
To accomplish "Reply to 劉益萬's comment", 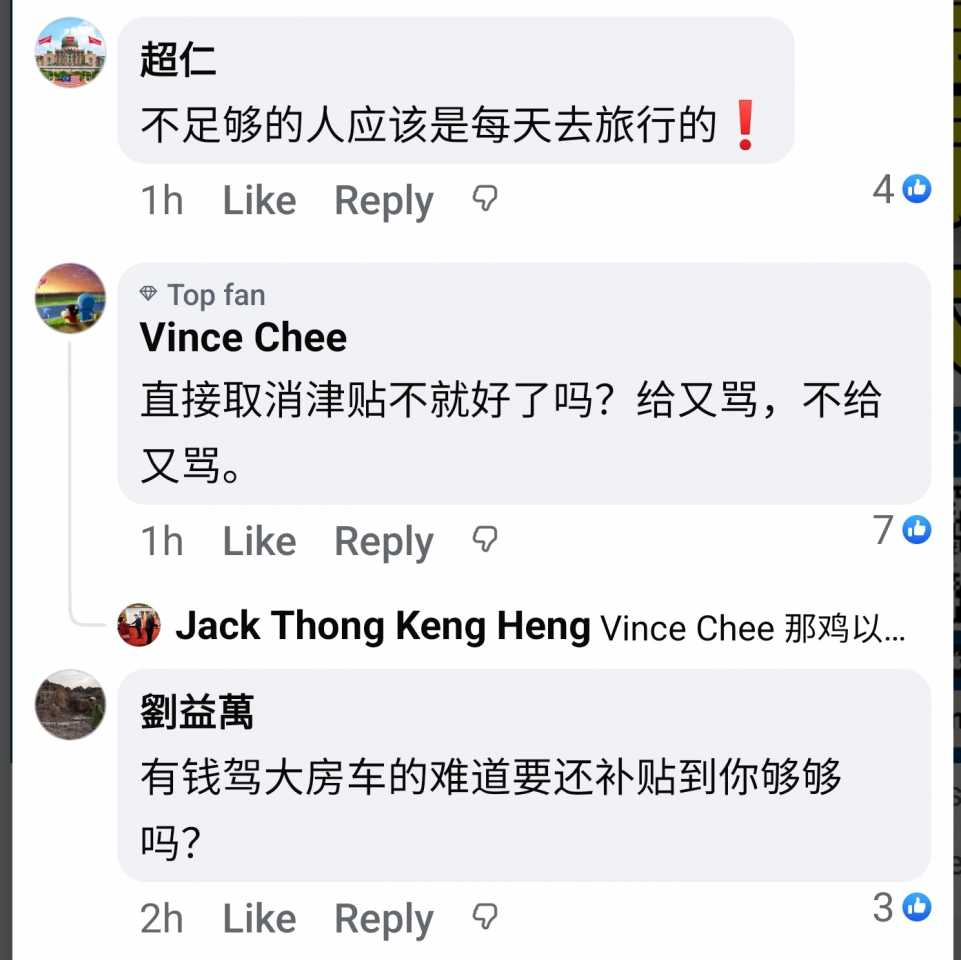I will [383, 919].
